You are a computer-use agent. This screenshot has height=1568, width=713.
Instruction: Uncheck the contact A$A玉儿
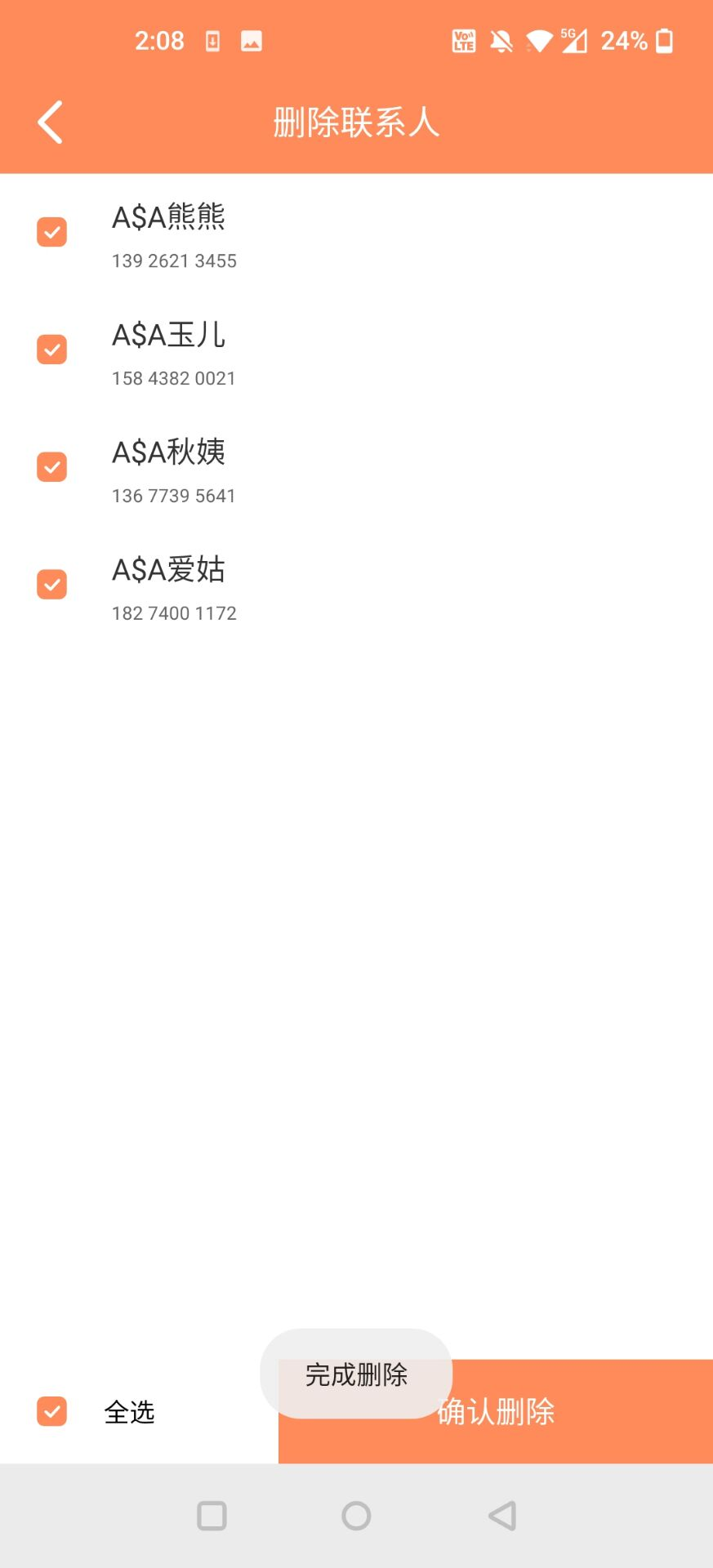click(x=51, y=350)
